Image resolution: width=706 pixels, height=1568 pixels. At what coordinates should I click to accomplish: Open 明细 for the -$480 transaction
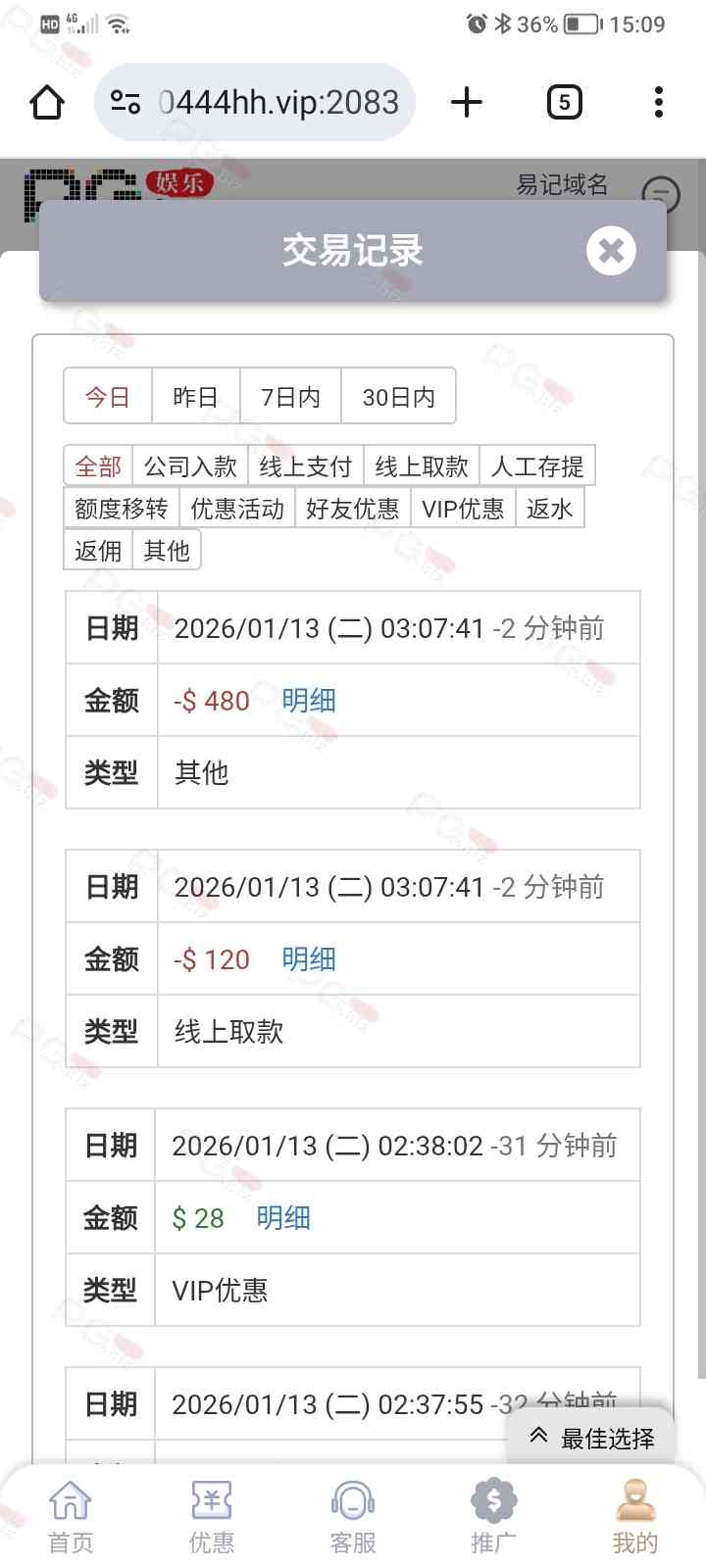309,701
